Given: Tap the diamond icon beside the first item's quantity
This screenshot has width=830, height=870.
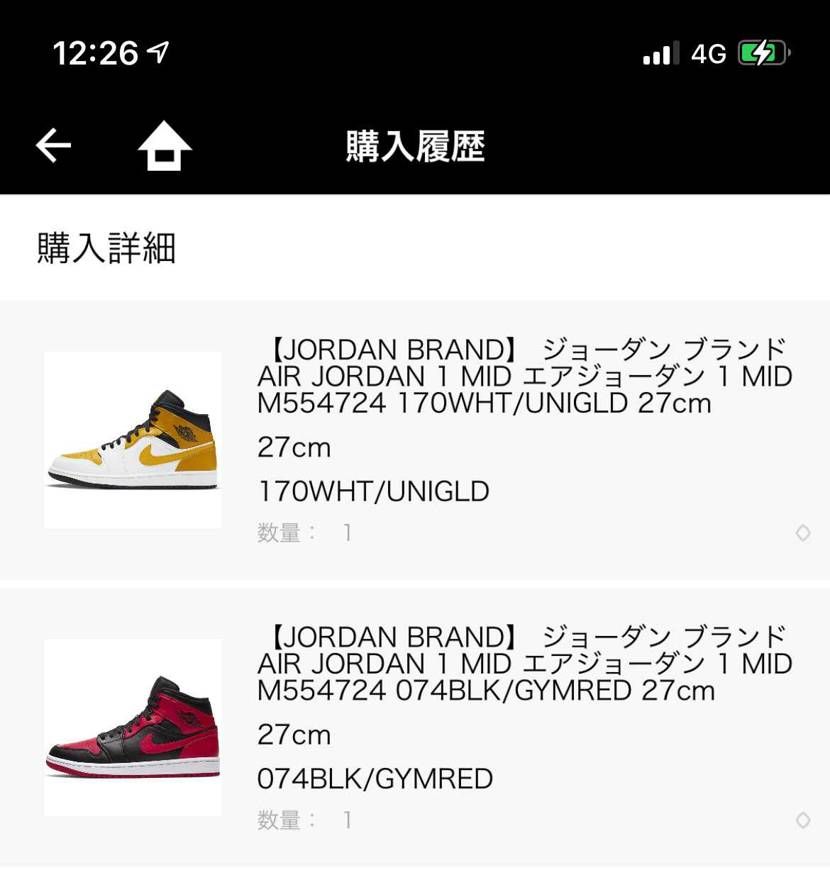Looking at the screenshot, I should [800, 533].
